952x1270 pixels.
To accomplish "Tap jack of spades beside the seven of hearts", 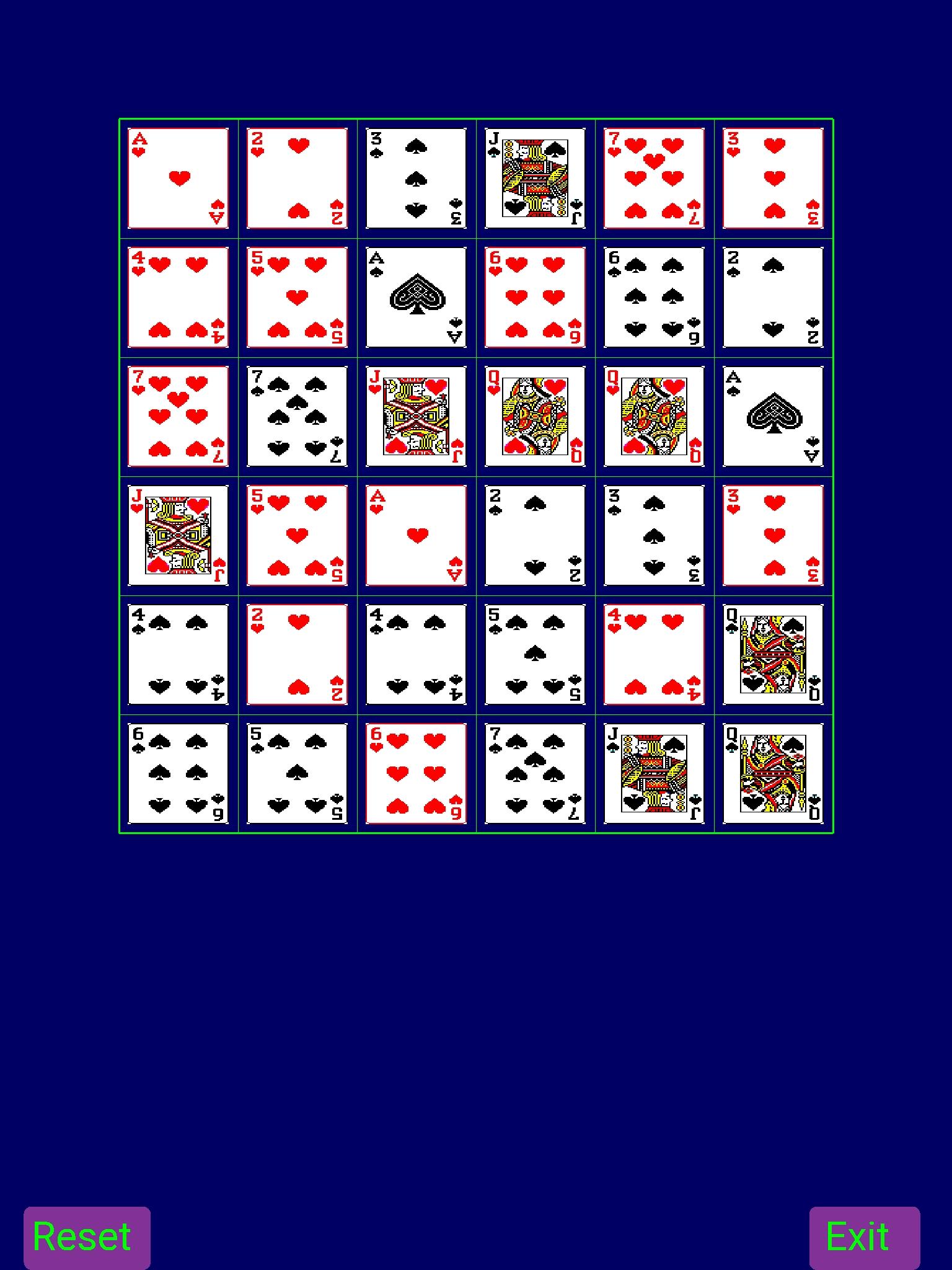I will point(535,179).
